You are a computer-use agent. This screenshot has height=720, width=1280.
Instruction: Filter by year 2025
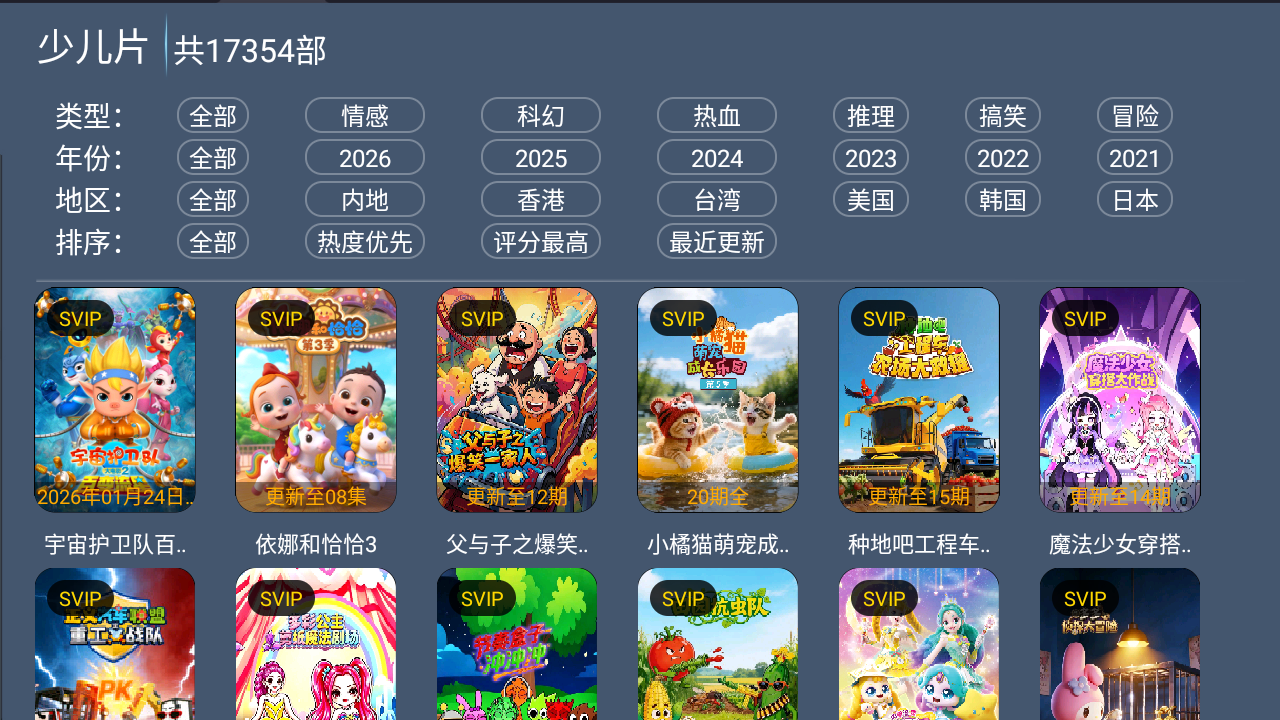tap(540, 158)
